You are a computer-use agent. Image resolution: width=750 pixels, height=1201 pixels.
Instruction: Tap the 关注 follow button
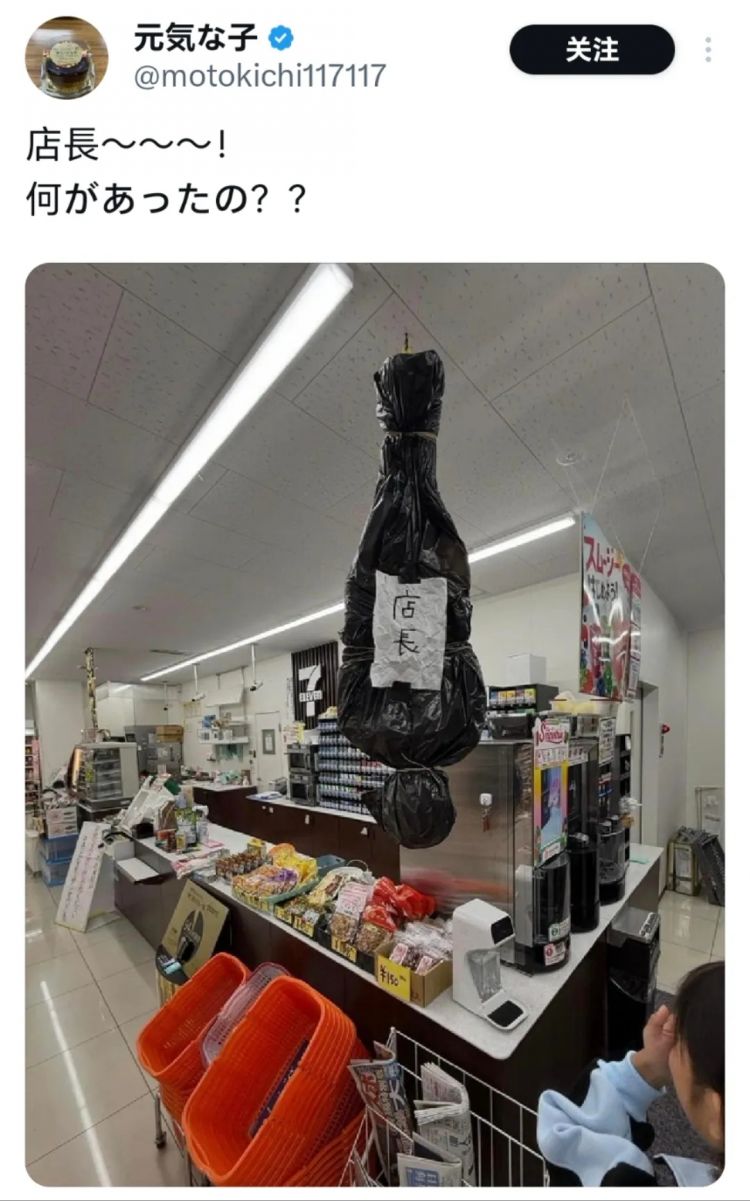[592, 50]
